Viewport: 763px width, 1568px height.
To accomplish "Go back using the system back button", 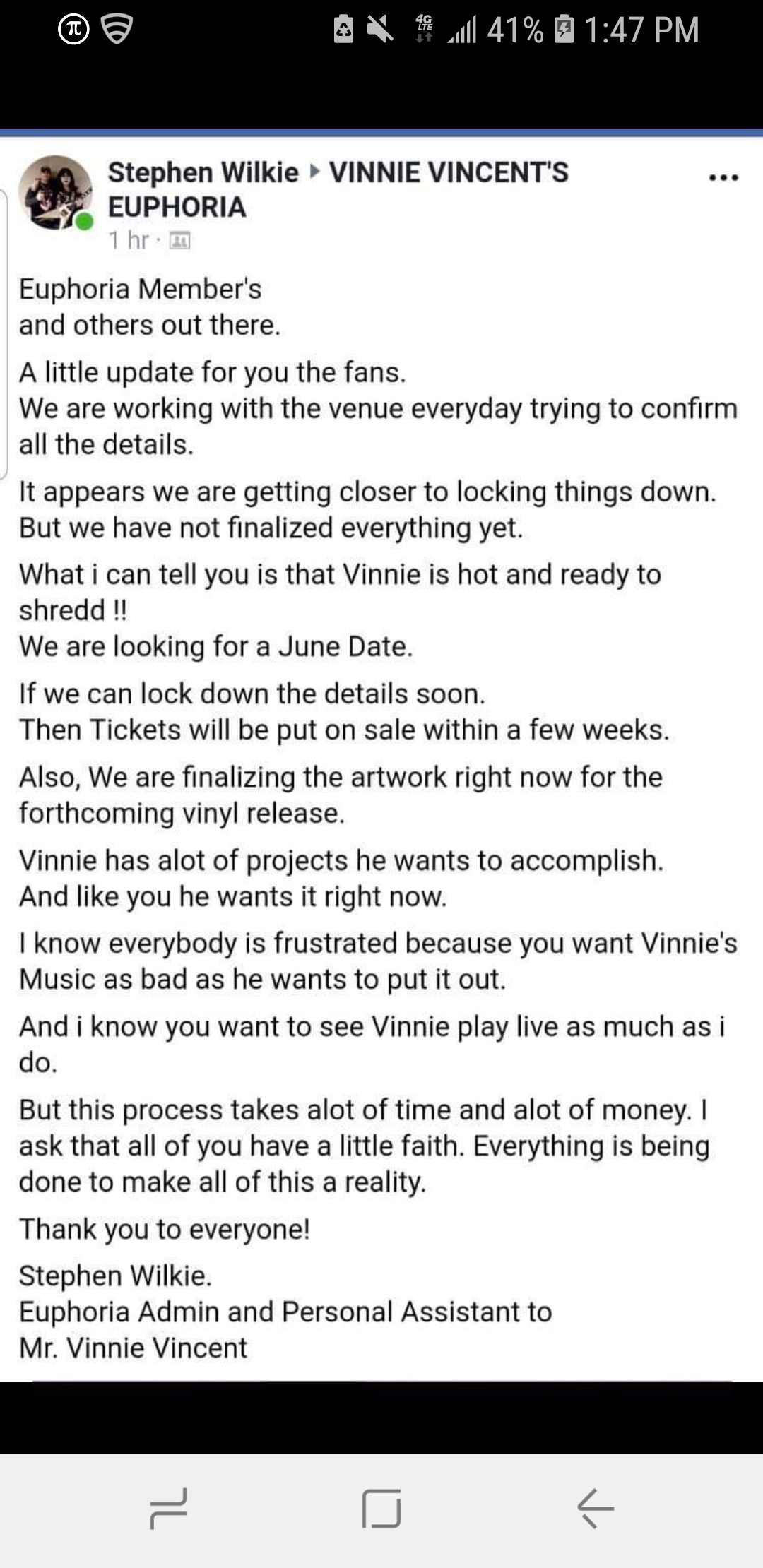I will 595,1508.
